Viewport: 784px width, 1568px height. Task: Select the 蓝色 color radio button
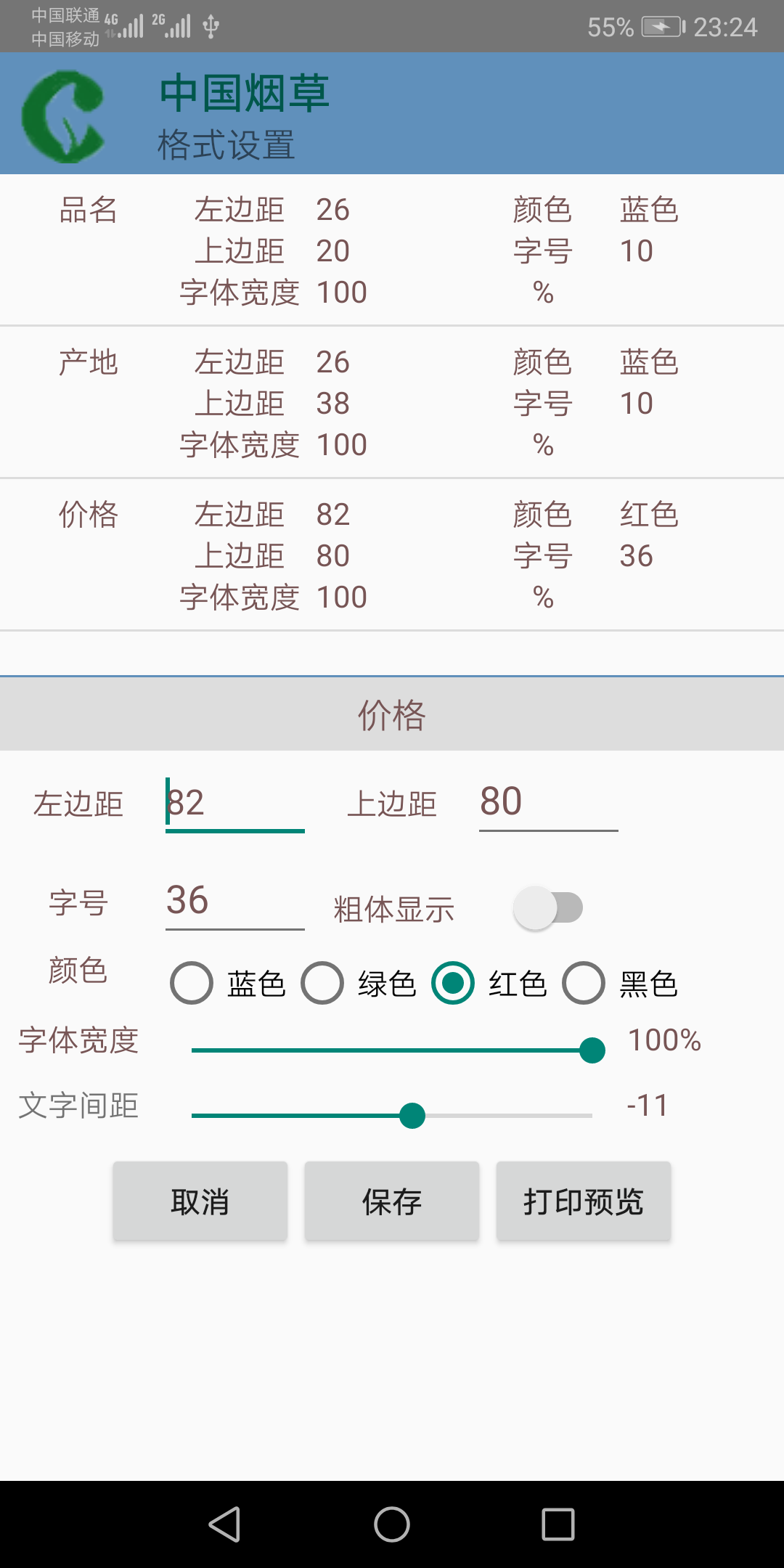pyautogui.click(x=190, y=984)
